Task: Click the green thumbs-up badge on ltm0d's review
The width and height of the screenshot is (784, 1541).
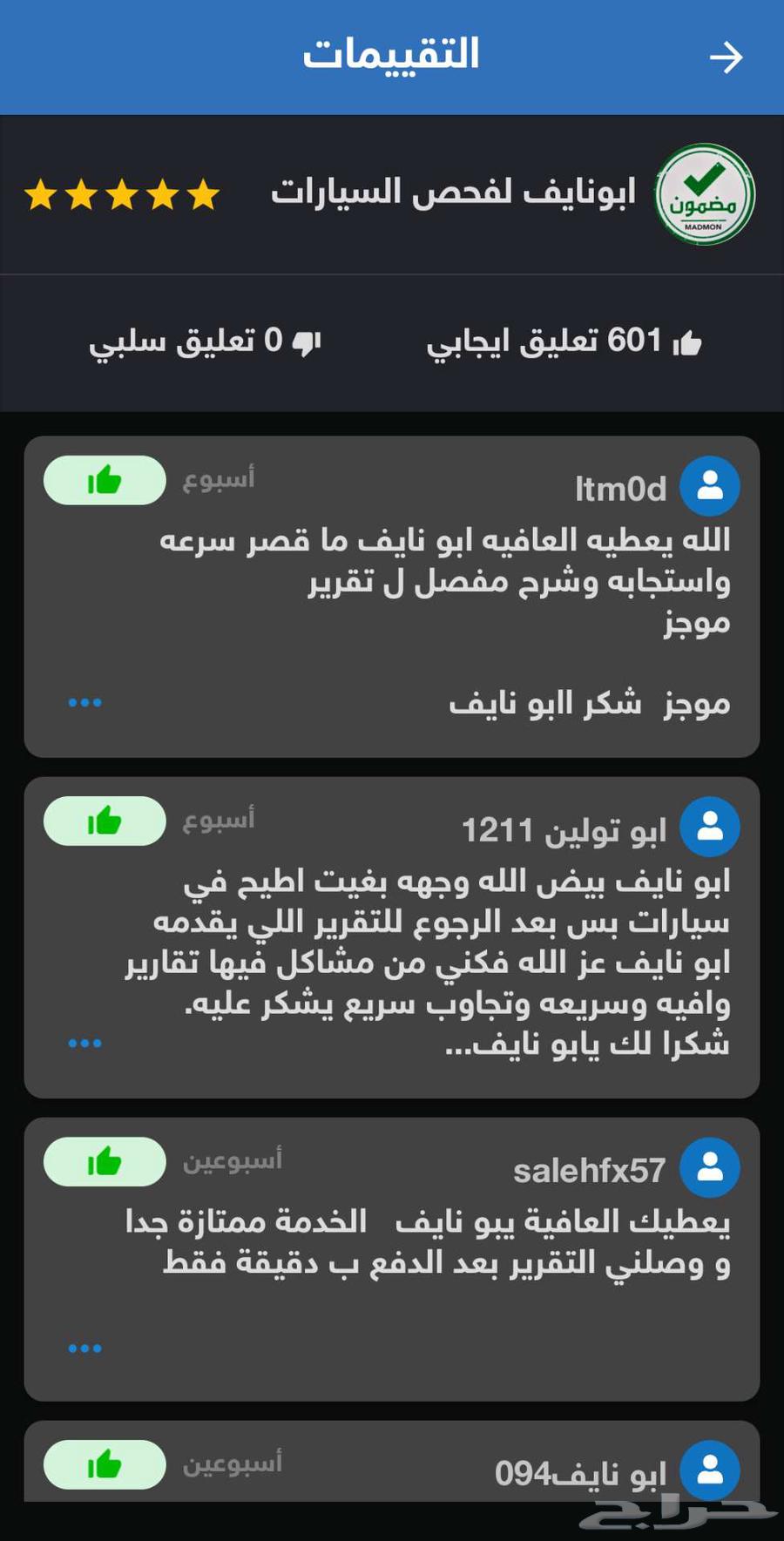Action: (x=103, y=480)
